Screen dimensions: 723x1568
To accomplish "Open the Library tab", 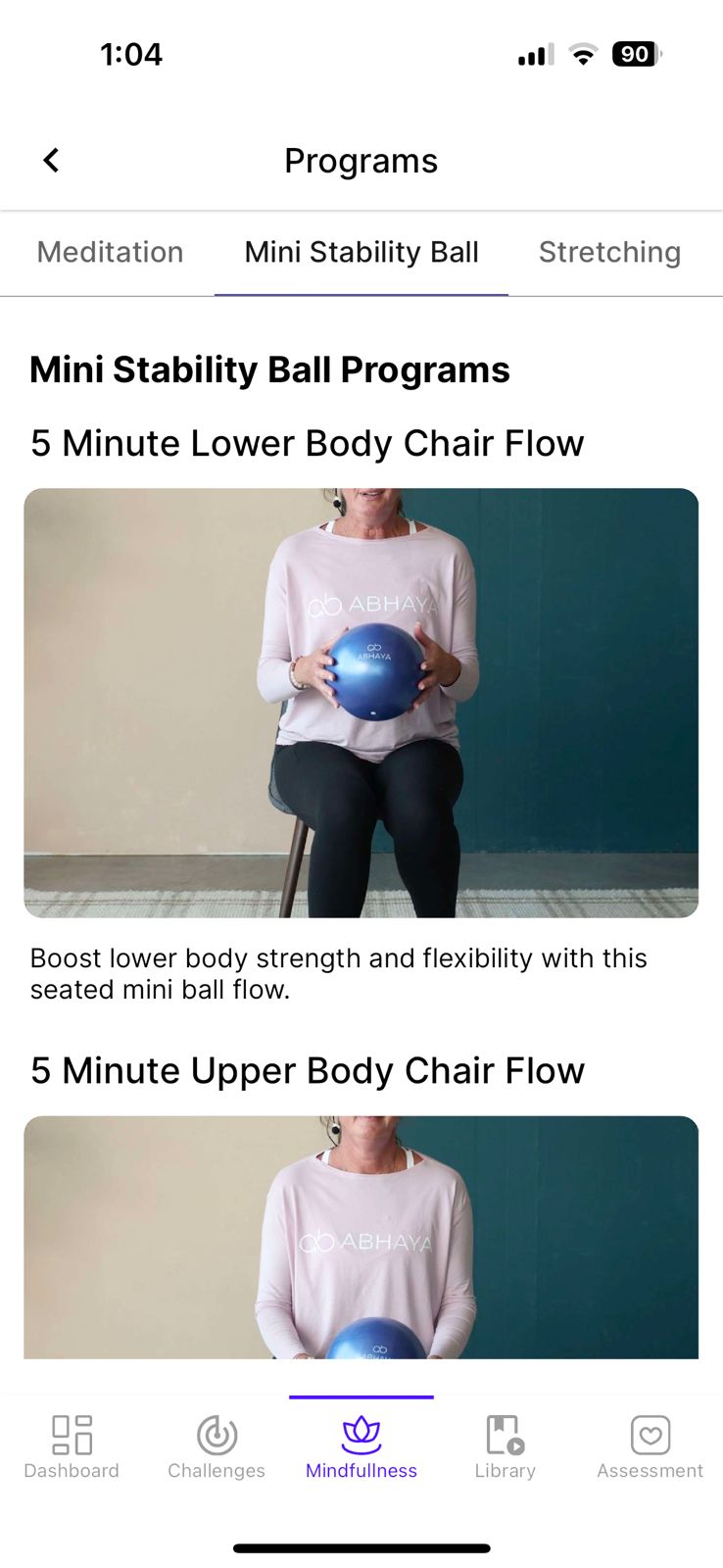I will (506, 1446).
